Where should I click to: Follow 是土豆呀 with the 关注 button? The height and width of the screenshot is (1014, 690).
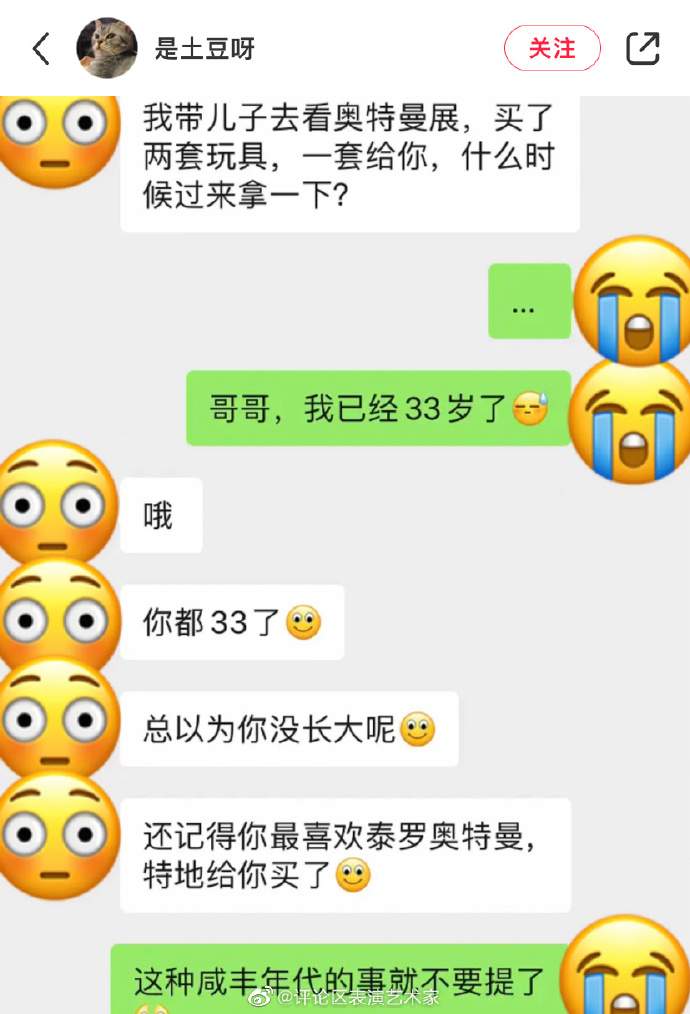pos(552,48)
